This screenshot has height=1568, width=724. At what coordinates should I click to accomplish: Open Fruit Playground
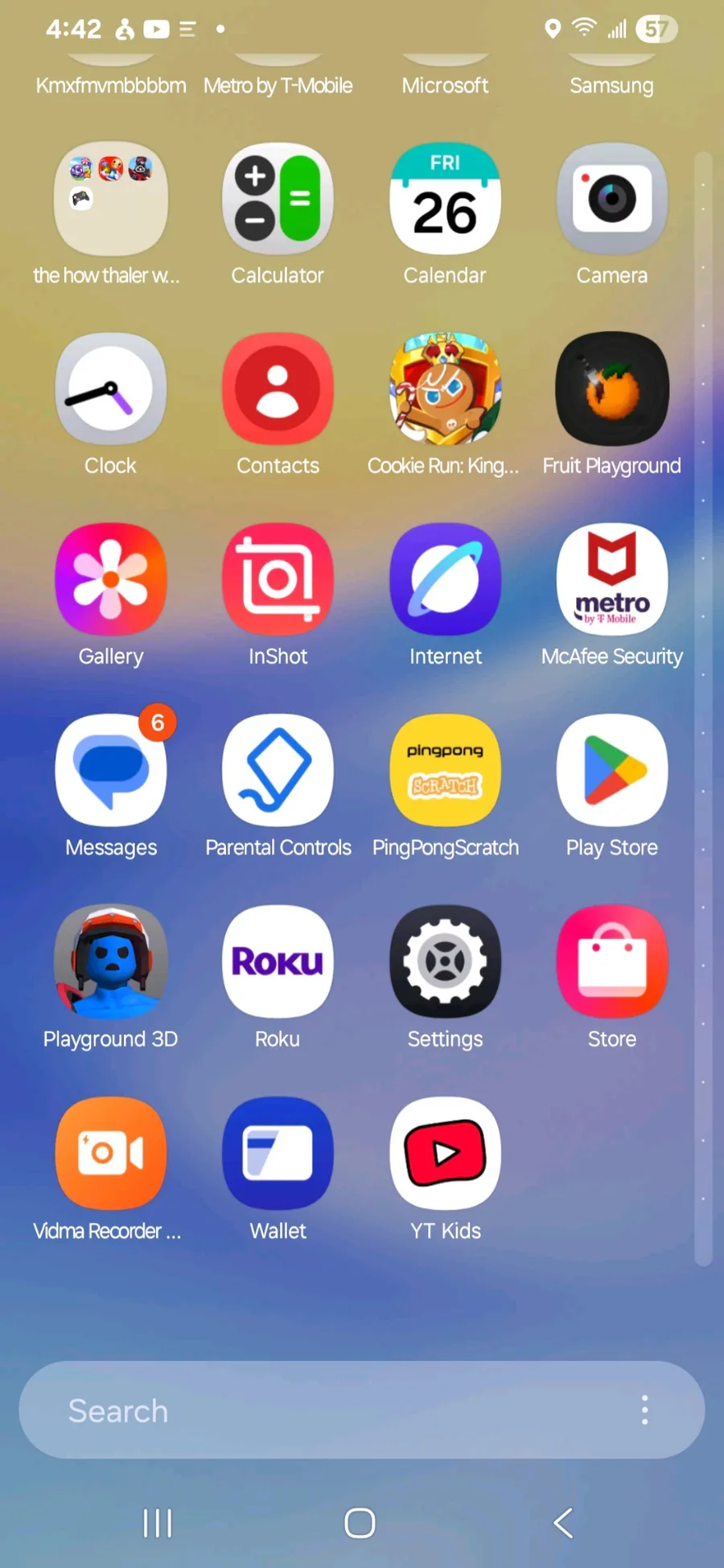[x=611, y=389]
